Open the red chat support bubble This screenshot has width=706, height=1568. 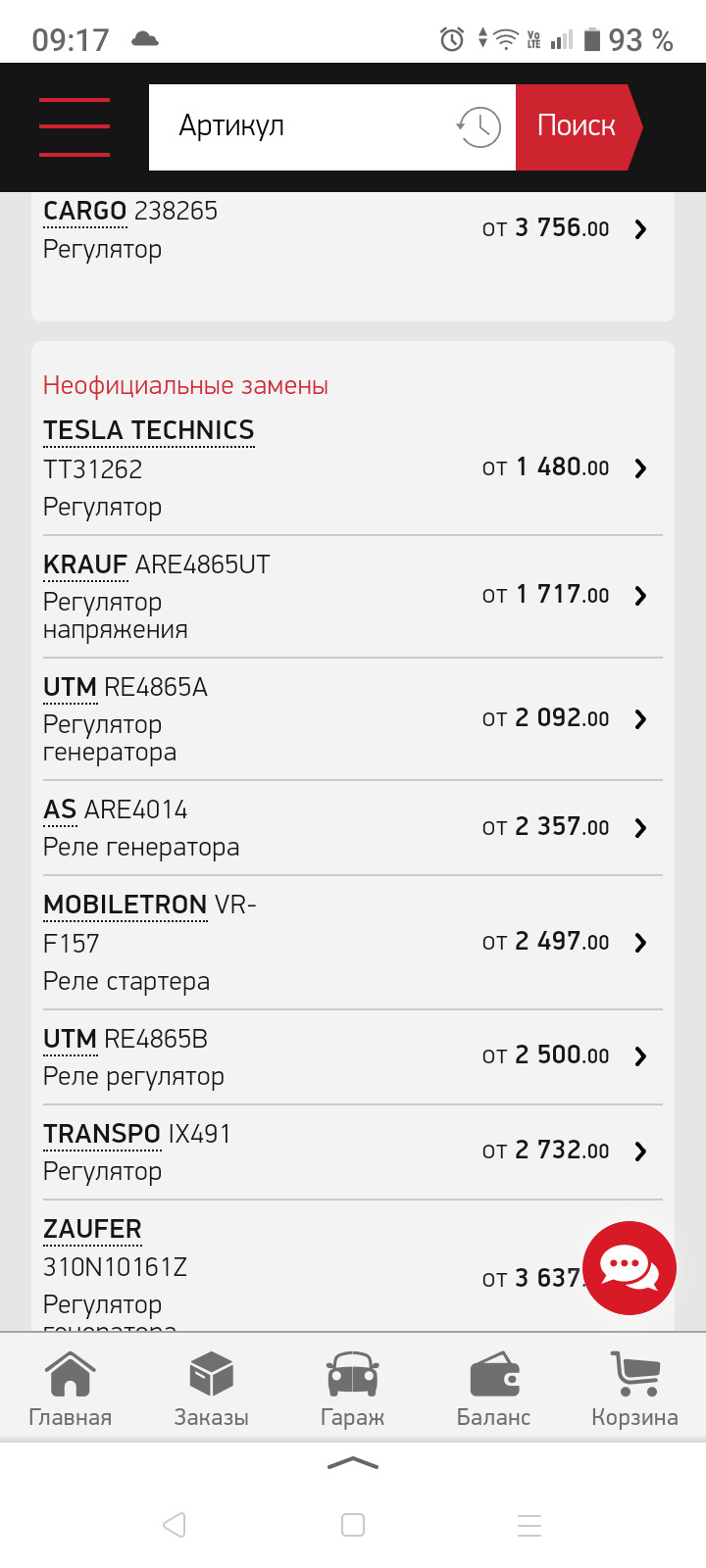pos(630,1267)
